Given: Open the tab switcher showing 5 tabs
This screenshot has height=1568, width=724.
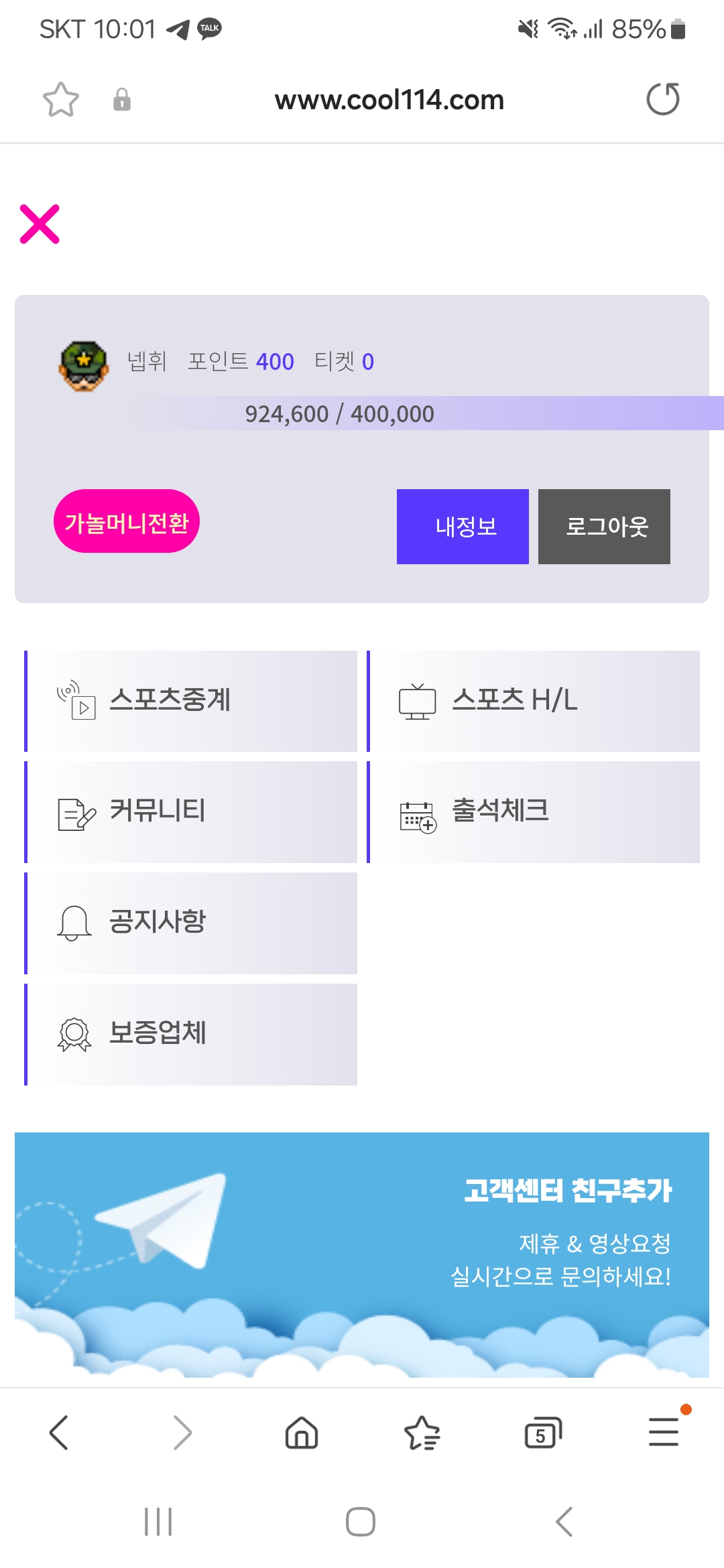Looking at the screenshot, I should [542, 1433].
